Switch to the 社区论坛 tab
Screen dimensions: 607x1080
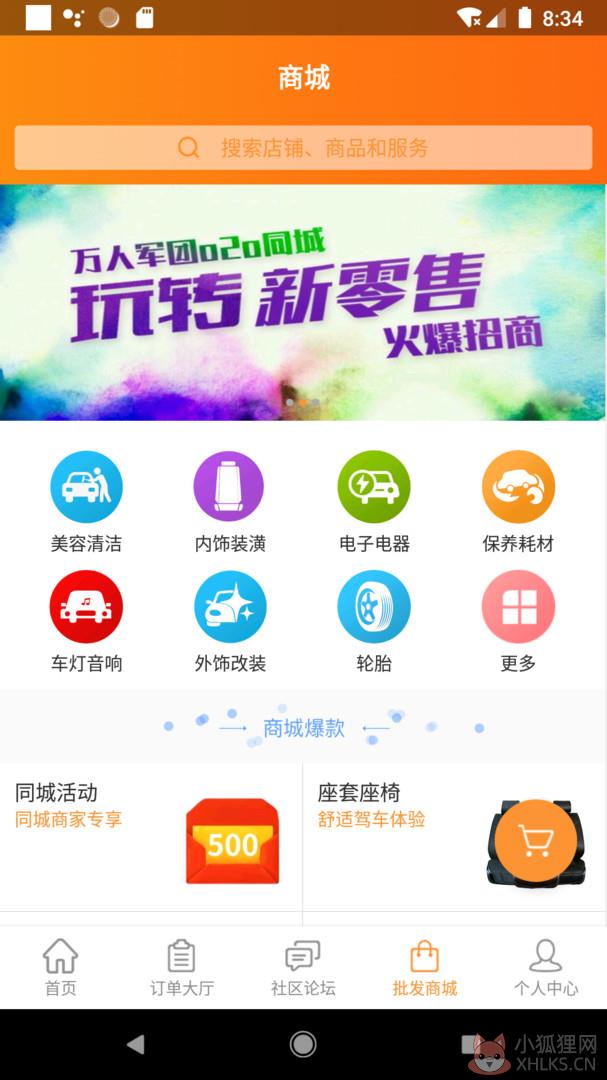click(303, 967)
